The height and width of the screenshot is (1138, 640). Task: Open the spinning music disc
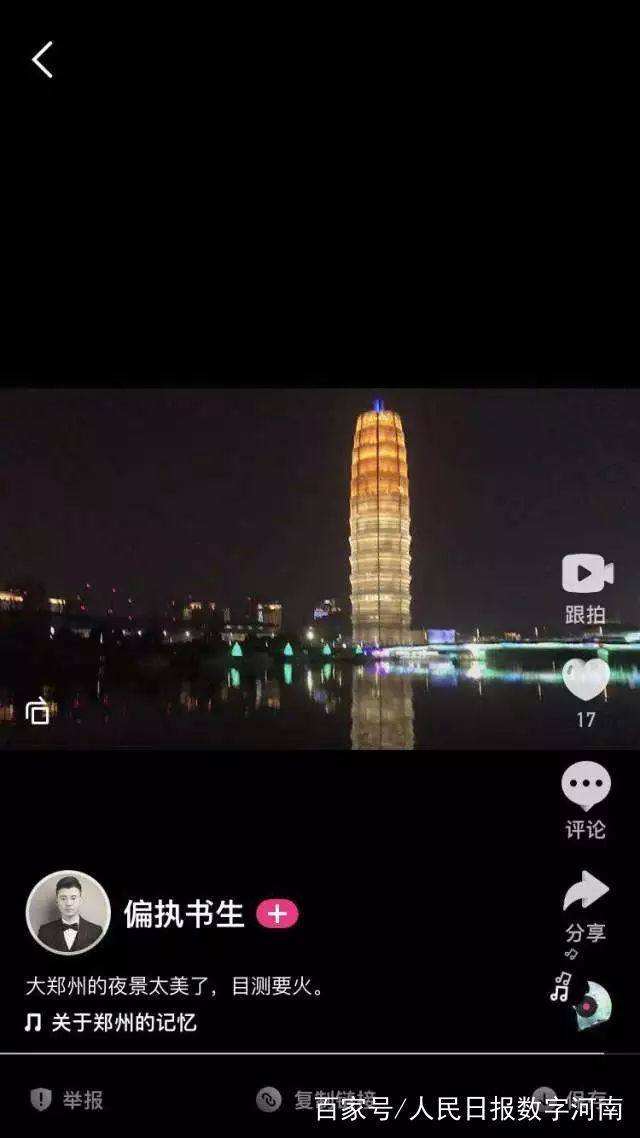(x=591, y=1003)
